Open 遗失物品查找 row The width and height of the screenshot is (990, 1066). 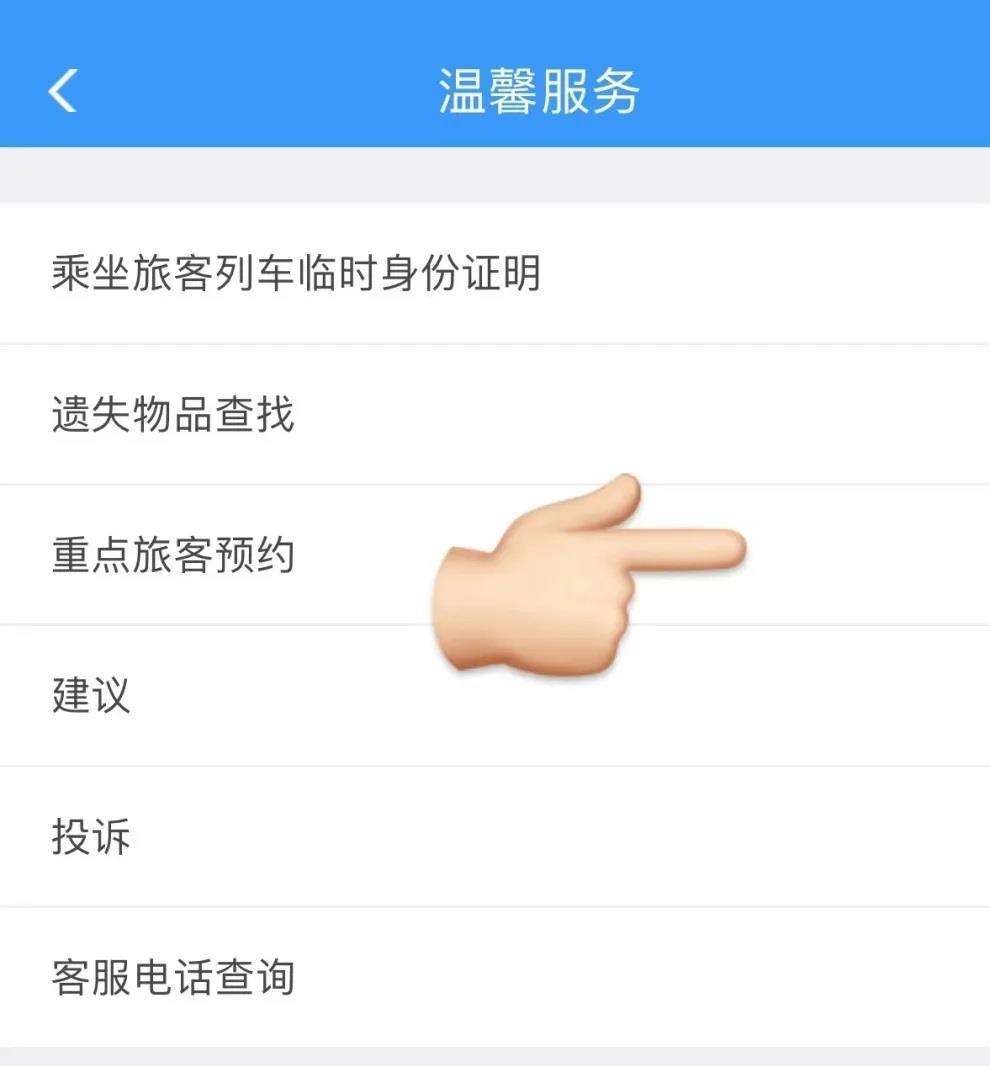tap(173, 414)
